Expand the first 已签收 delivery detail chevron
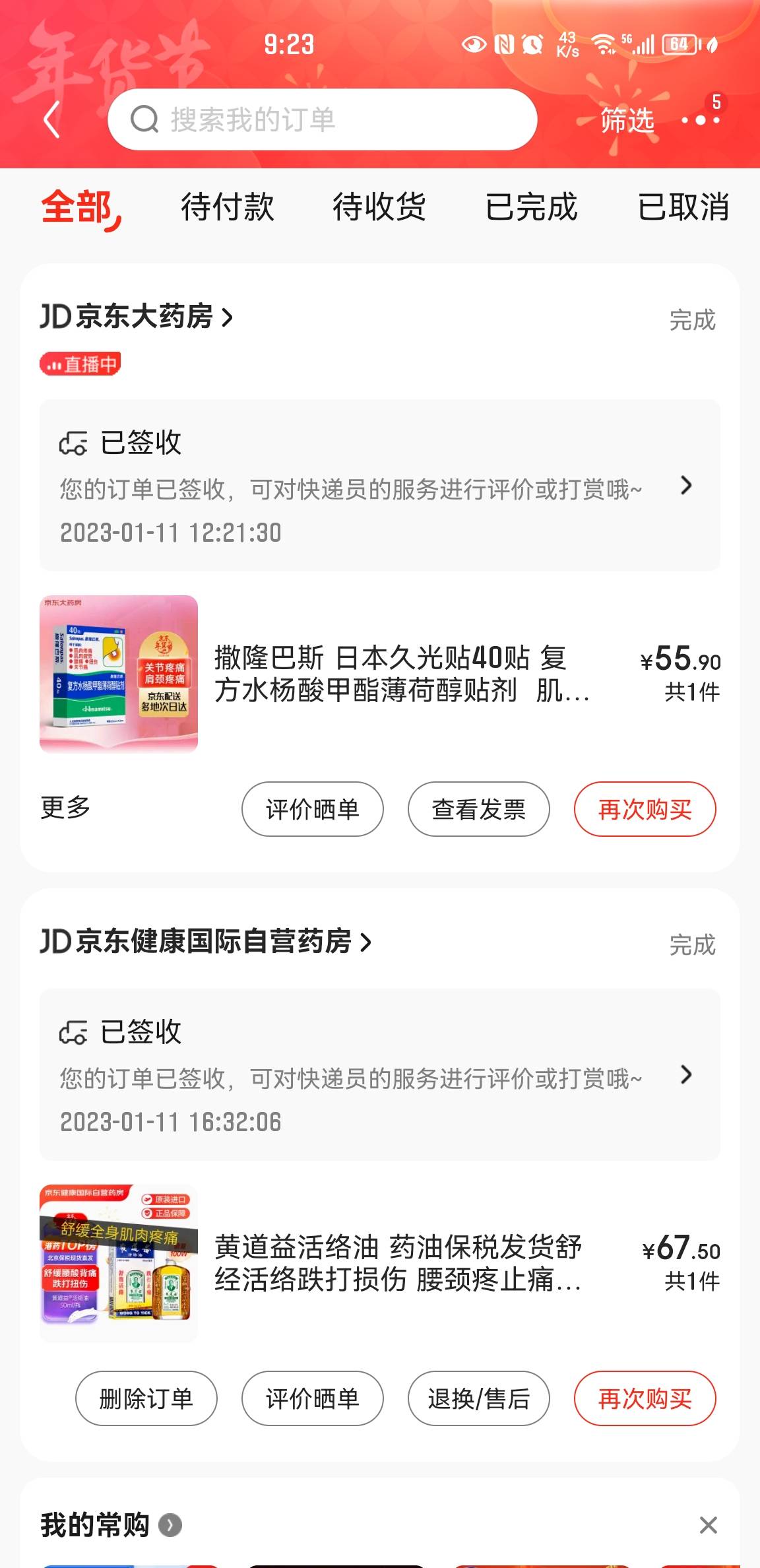 point(687,485)
